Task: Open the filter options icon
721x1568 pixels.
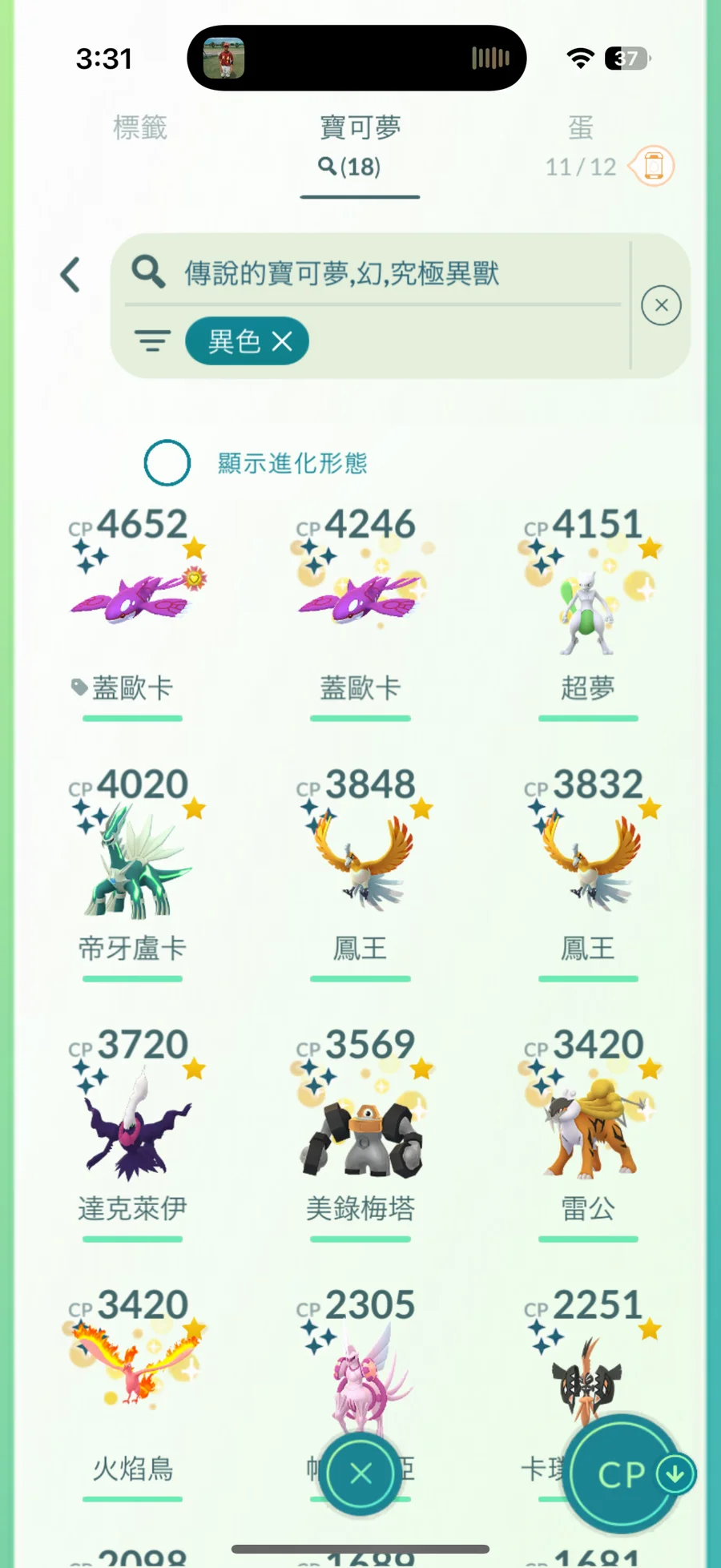Action: point(152,341)
